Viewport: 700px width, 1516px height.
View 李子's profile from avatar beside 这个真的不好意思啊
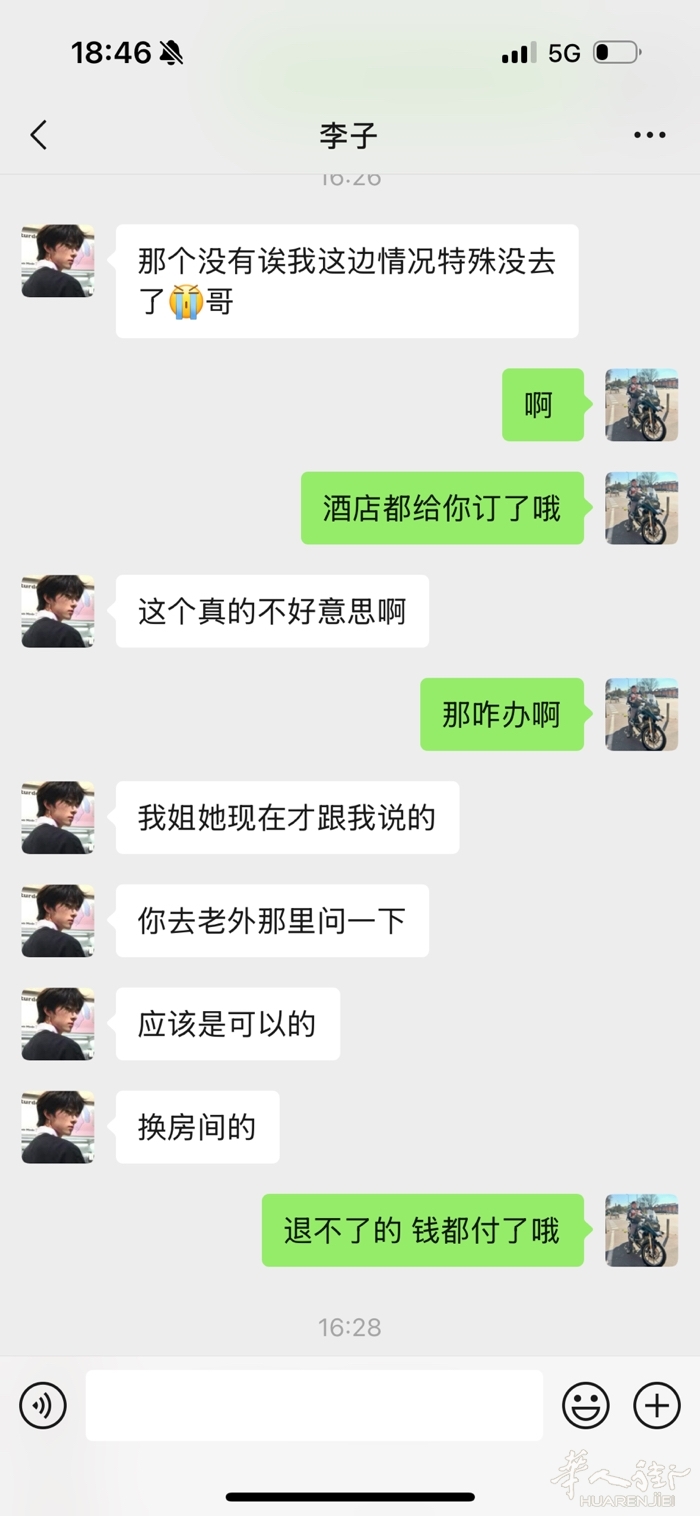(x=58, y=611)
